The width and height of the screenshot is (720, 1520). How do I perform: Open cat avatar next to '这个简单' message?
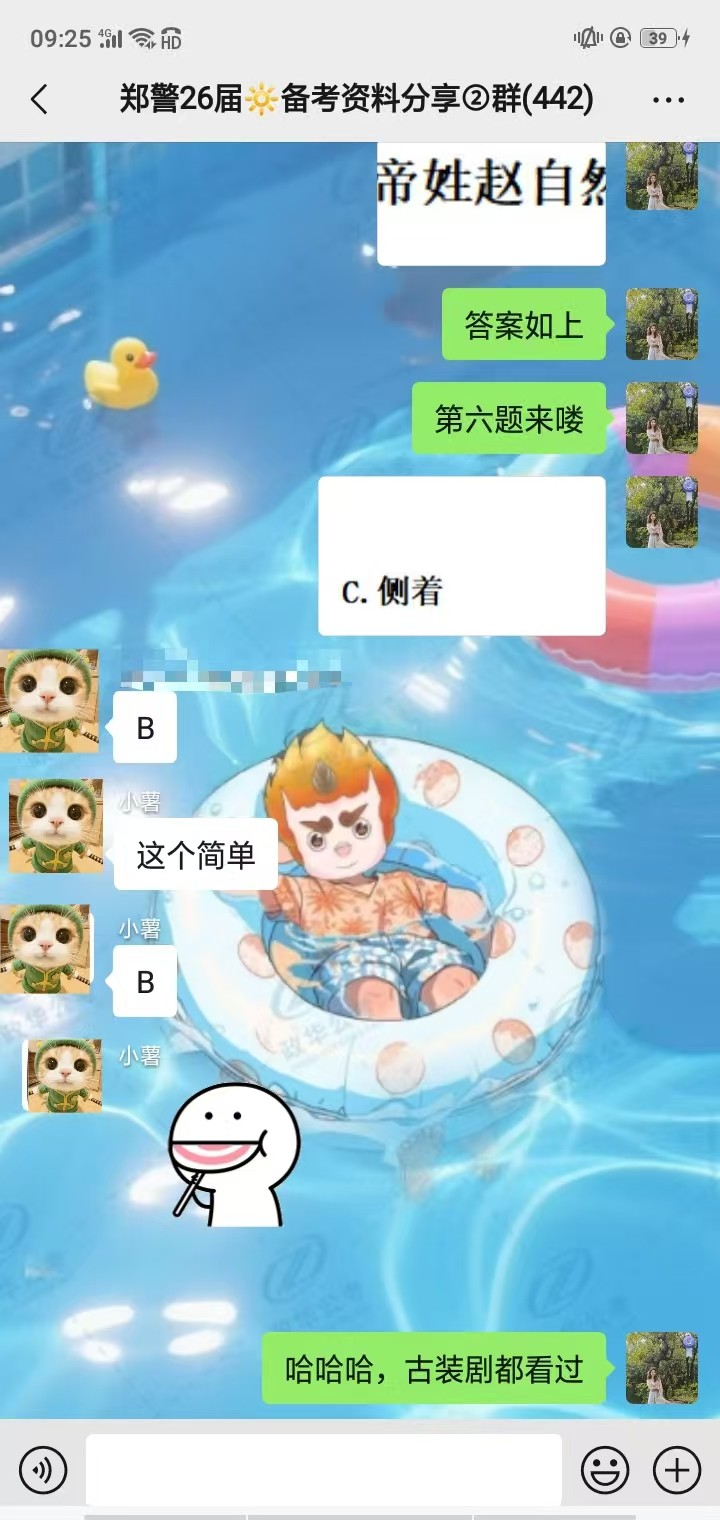coord(56,826)
